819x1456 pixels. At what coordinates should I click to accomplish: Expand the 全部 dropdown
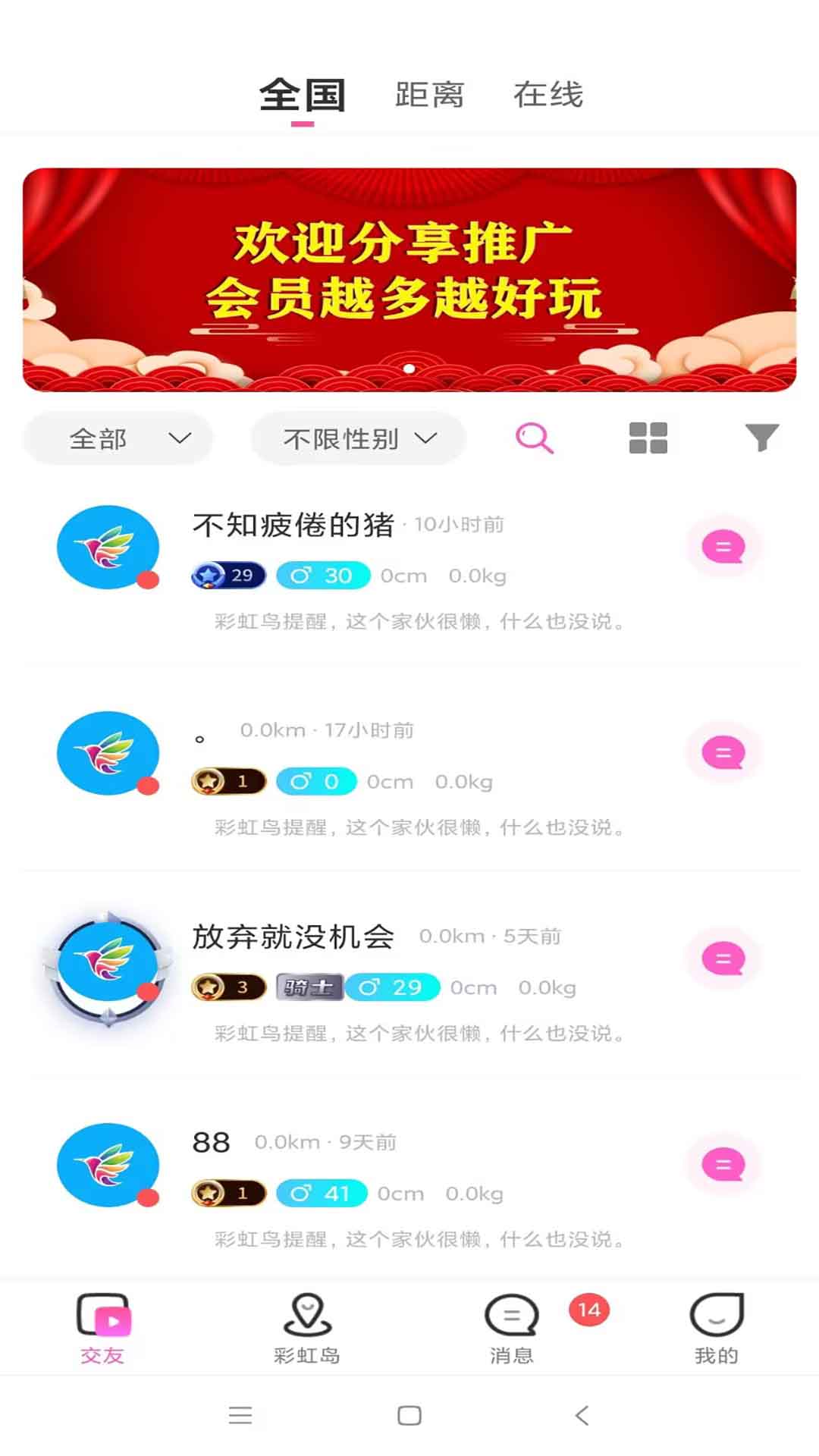pyautogui.click(x=118, y=438)
